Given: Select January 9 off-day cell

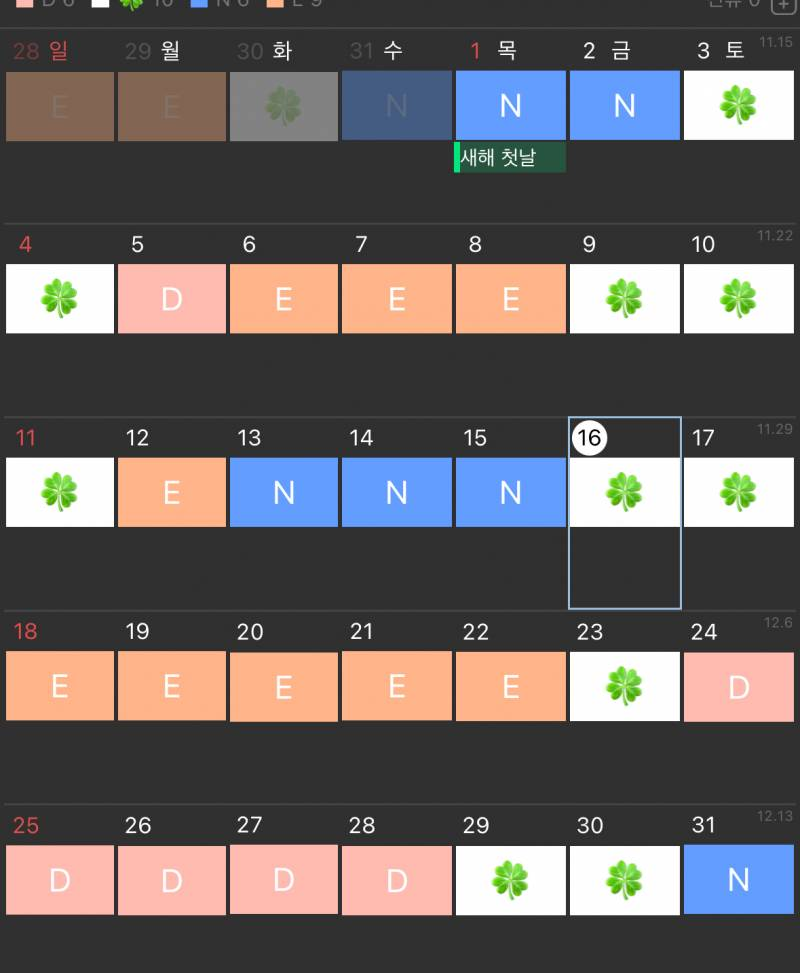Looking at the screenshot, I should [624, 298].
